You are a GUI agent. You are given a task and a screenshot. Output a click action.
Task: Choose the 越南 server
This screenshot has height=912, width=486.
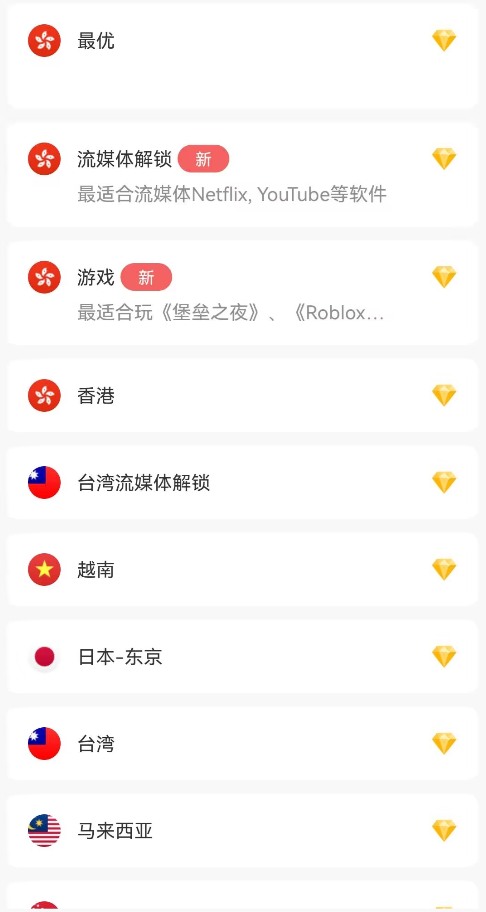(x=242, y=569)
